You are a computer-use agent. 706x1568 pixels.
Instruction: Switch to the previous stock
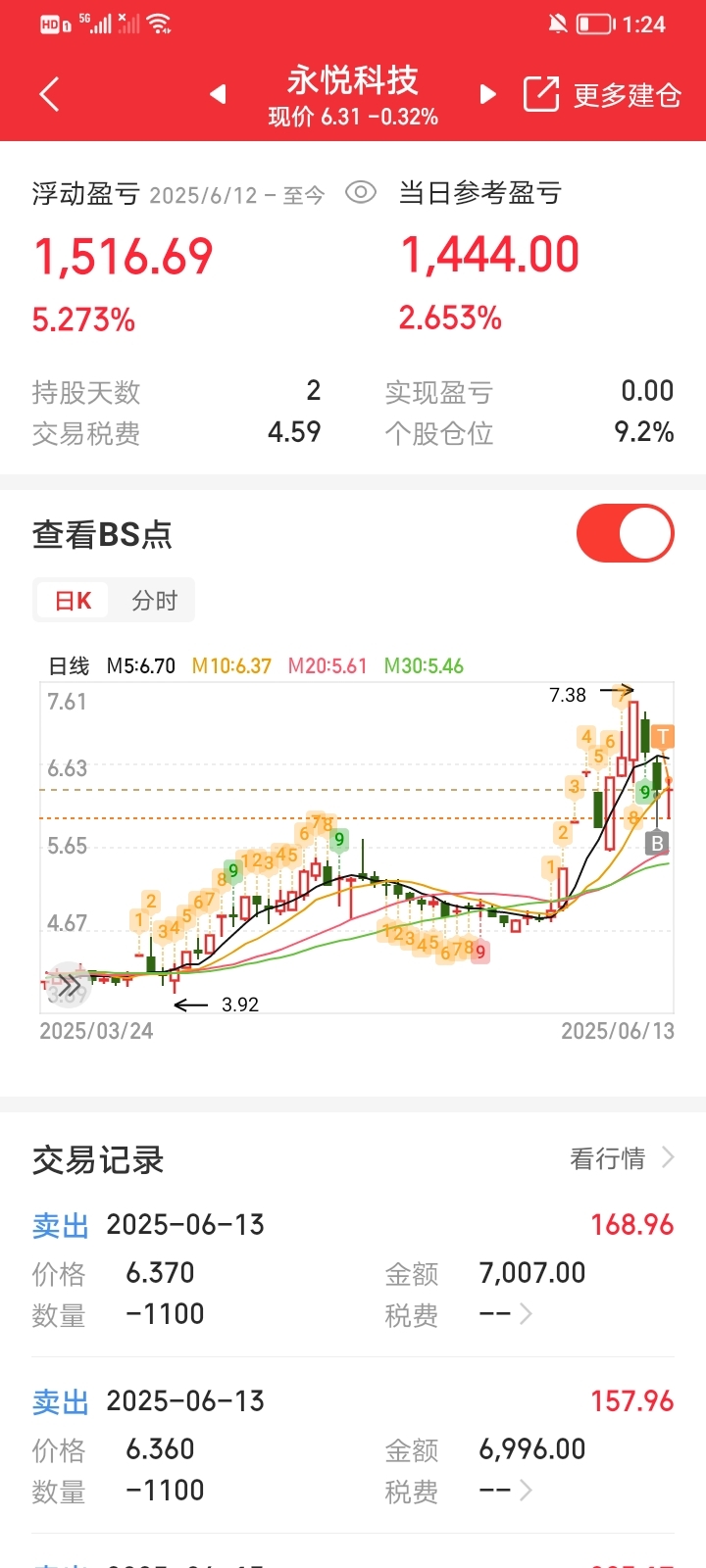pyautogui.click(x=218, y=94)
